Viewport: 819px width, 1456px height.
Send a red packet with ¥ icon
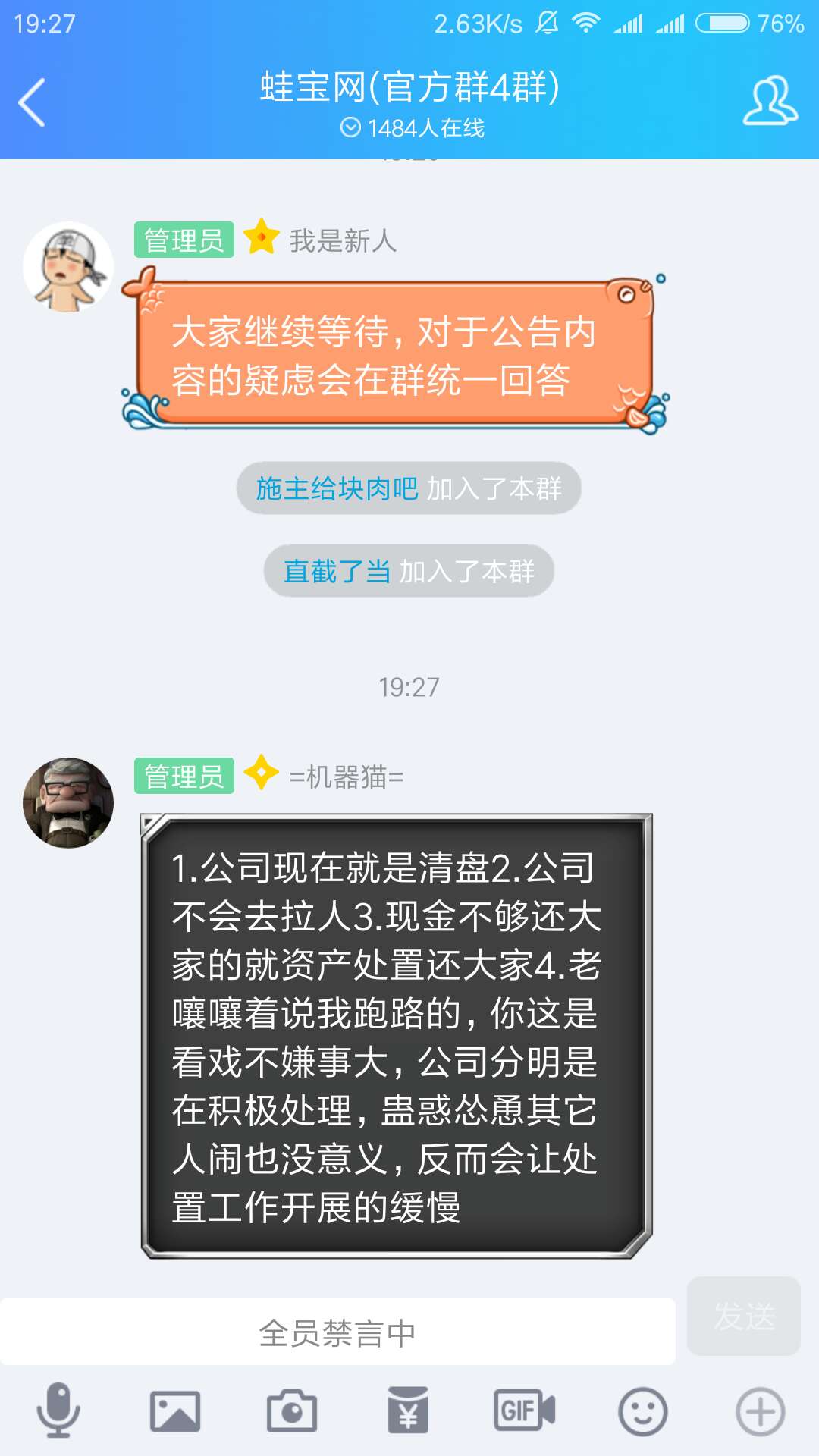(x=408, y=1411)
